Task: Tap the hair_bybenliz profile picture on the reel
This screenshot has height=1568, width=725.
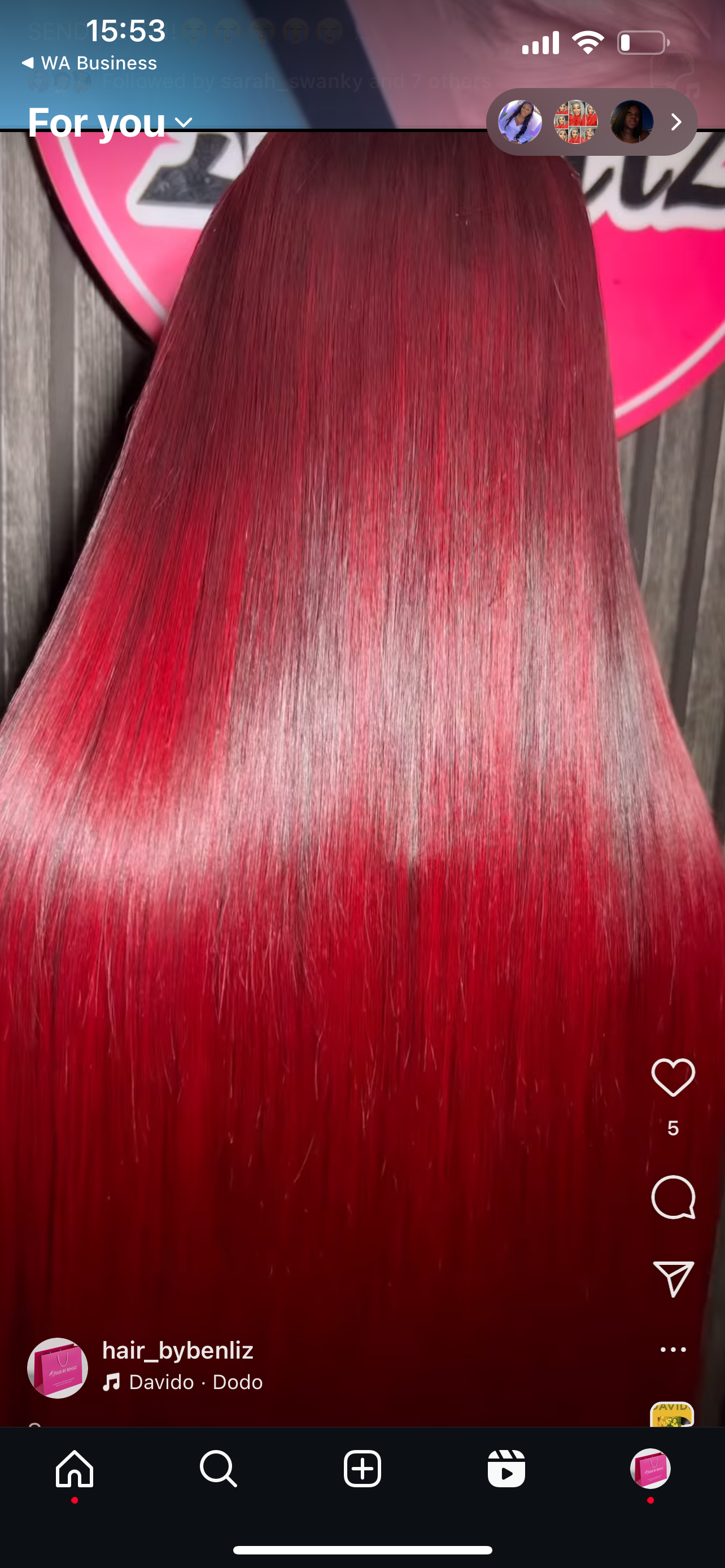Action: 58,1367
